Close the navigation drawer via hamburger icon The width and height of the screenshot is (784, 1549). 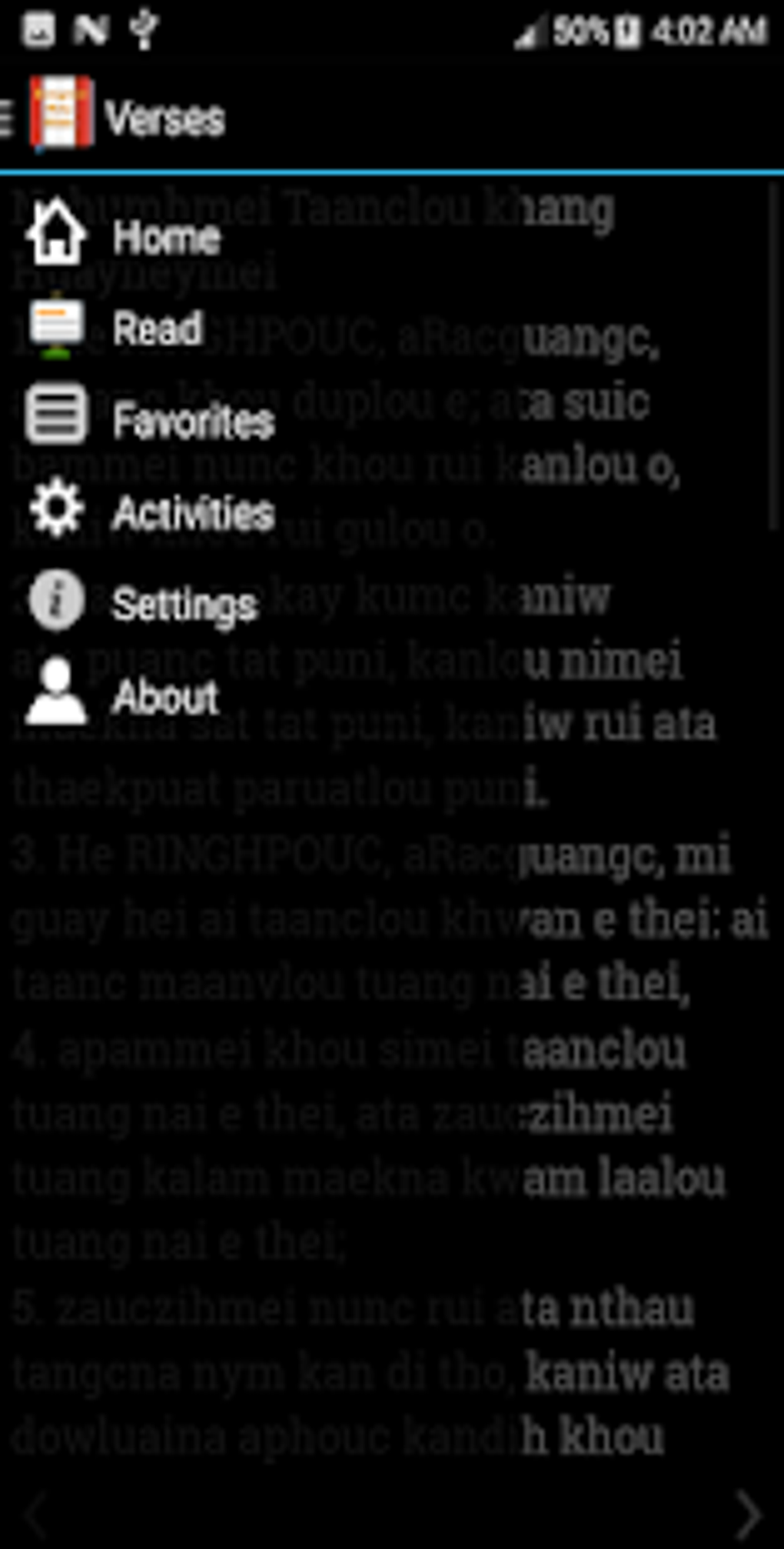click(8, 118)
